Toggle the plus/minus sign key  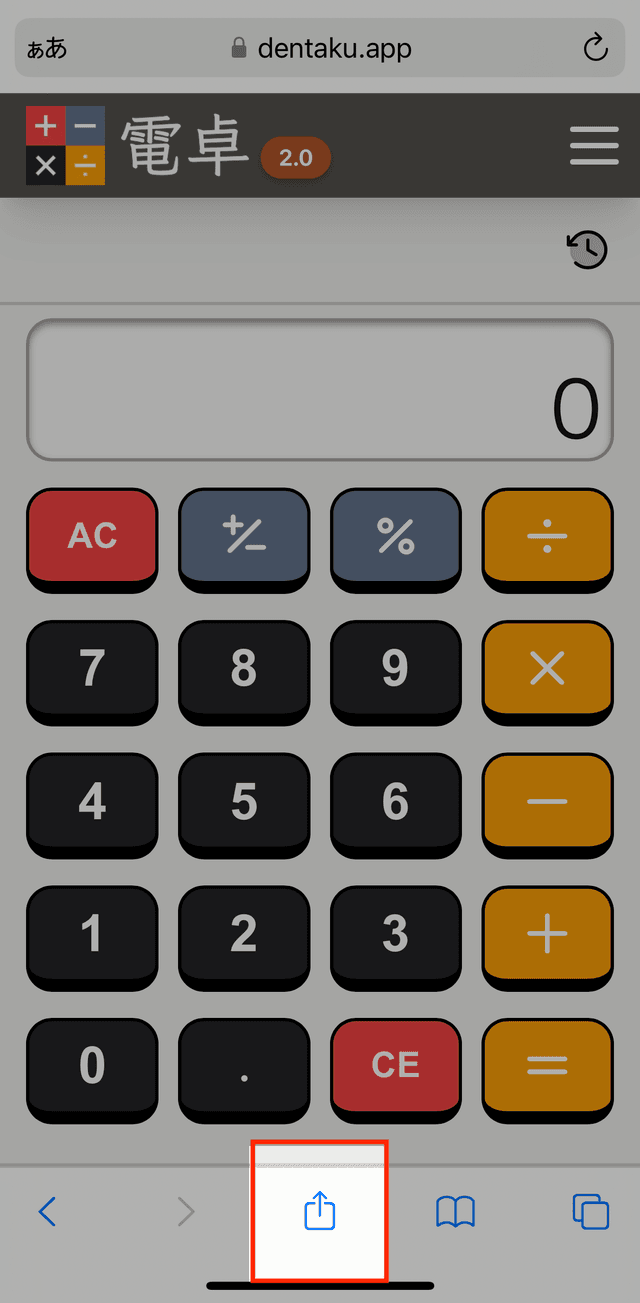click(244, 535)
